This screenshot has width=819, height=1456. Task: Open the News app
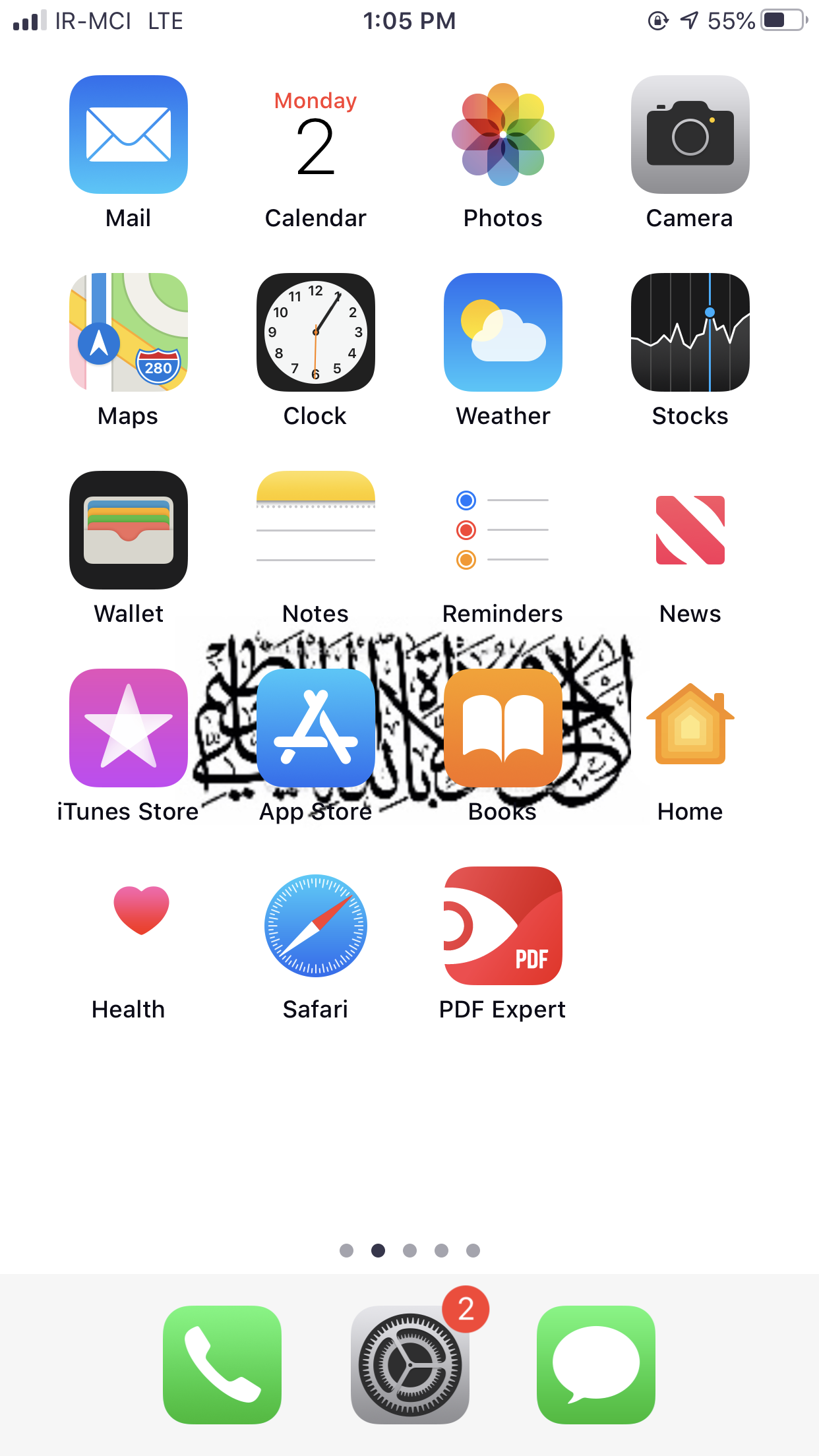[690, 530]
